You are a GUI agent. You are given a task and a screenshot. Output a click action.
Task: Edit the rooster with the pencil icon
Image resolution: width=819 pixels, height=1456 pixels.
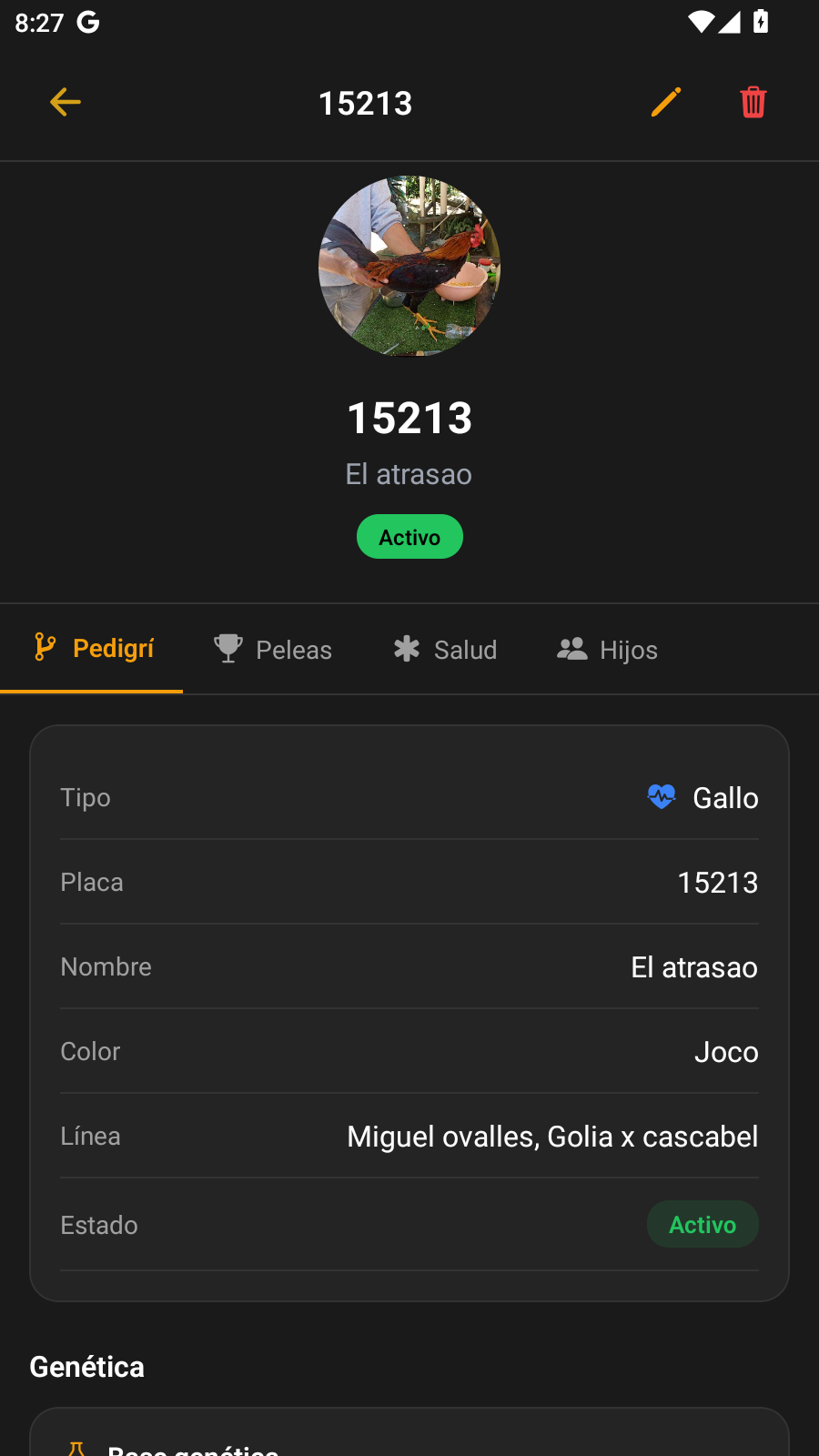pyautogui.click(x=665, y=102)
